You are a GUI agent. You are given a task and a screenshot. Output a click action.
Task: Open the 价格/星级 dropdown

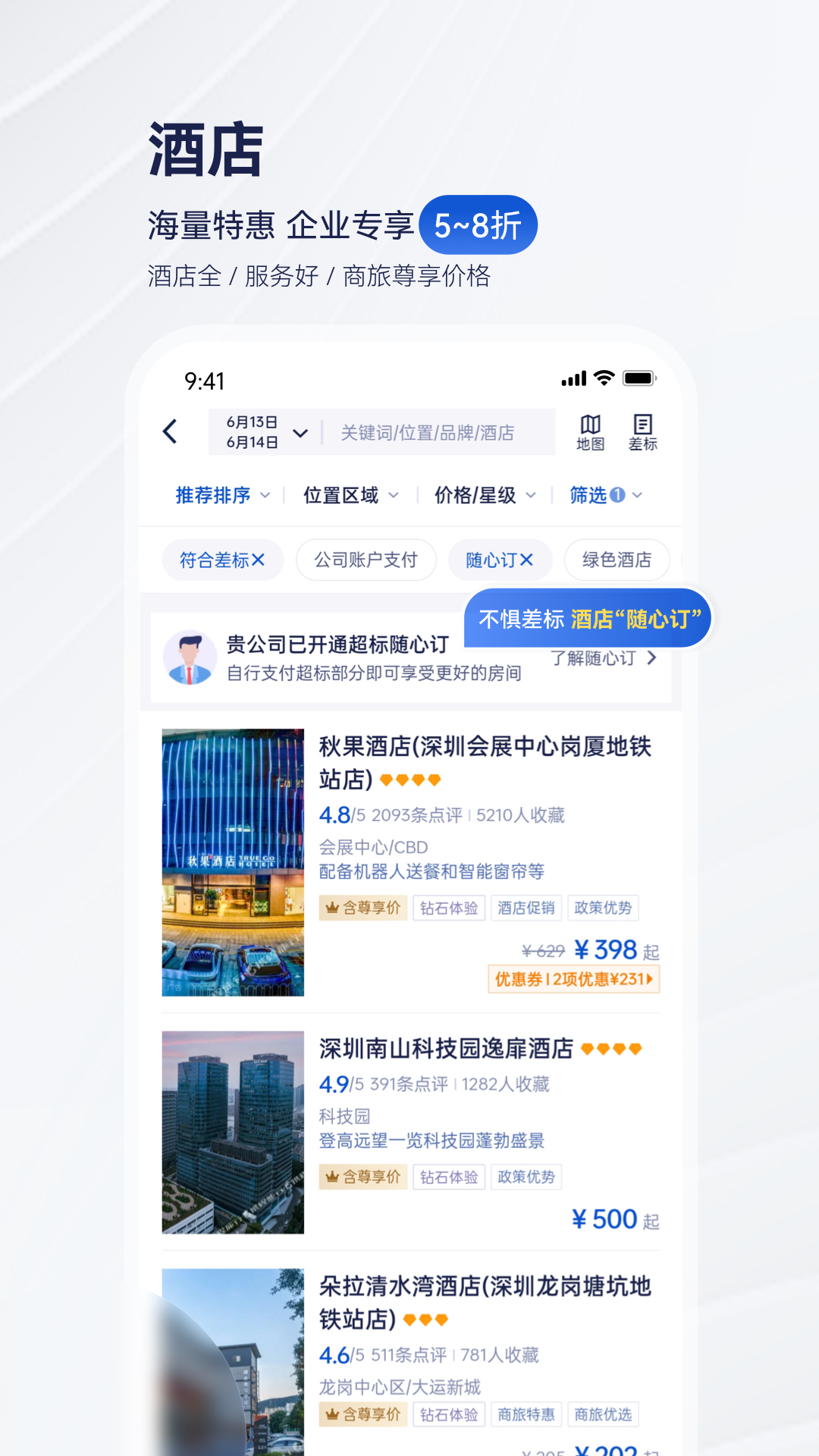483,495
